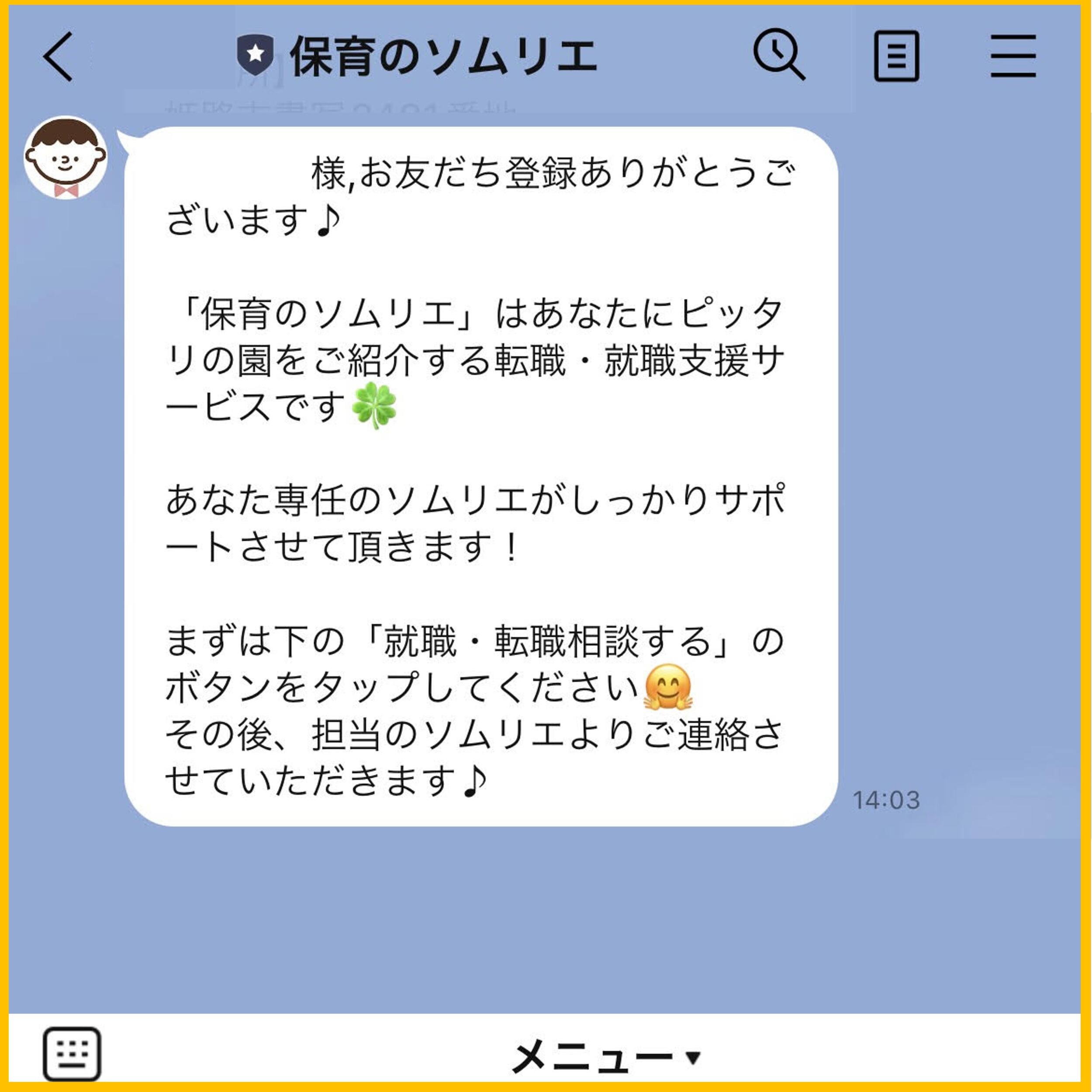The height and width of the screenshot is (1092, 1092).
Task: Open chat search with the magnifier icon
Action: [x=778, y=55]
